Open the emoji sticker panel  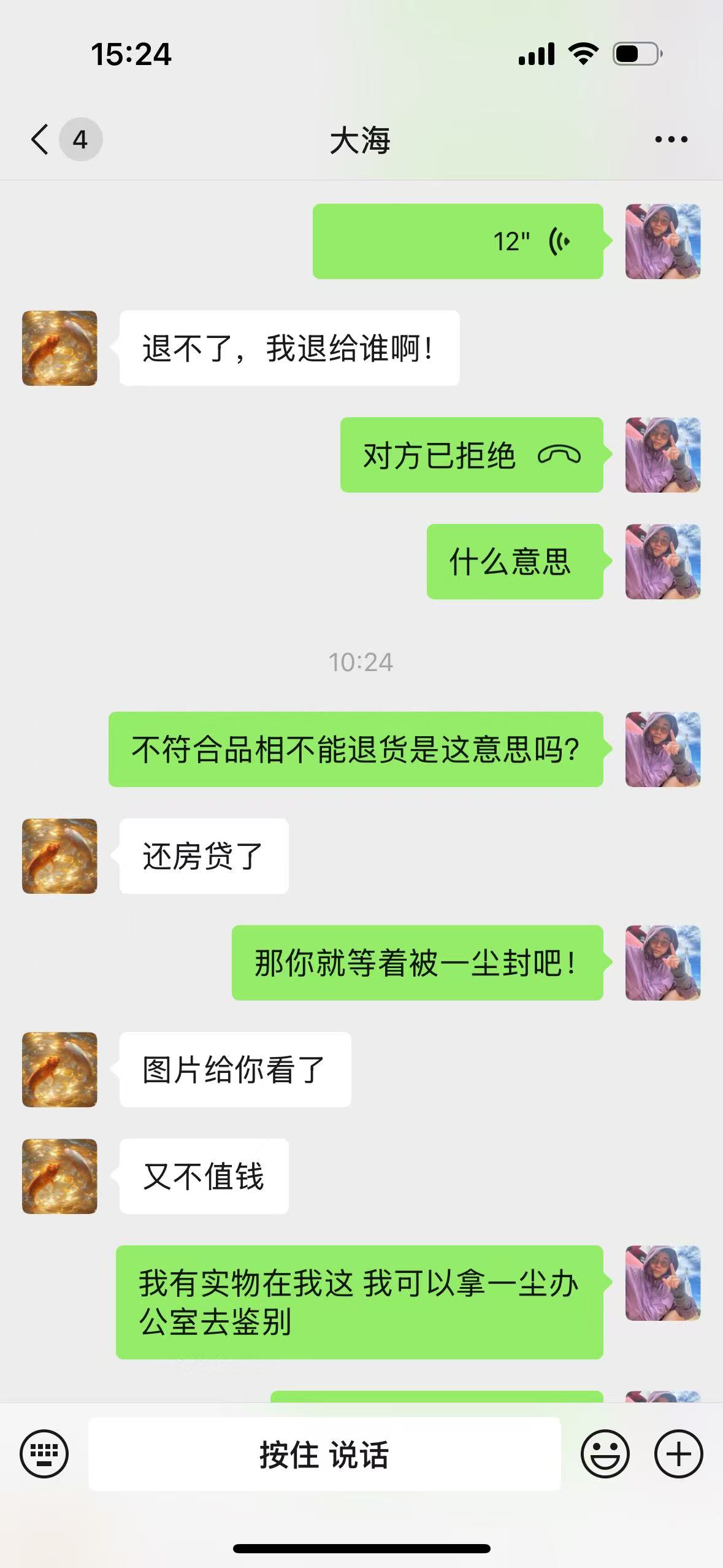605,1453
